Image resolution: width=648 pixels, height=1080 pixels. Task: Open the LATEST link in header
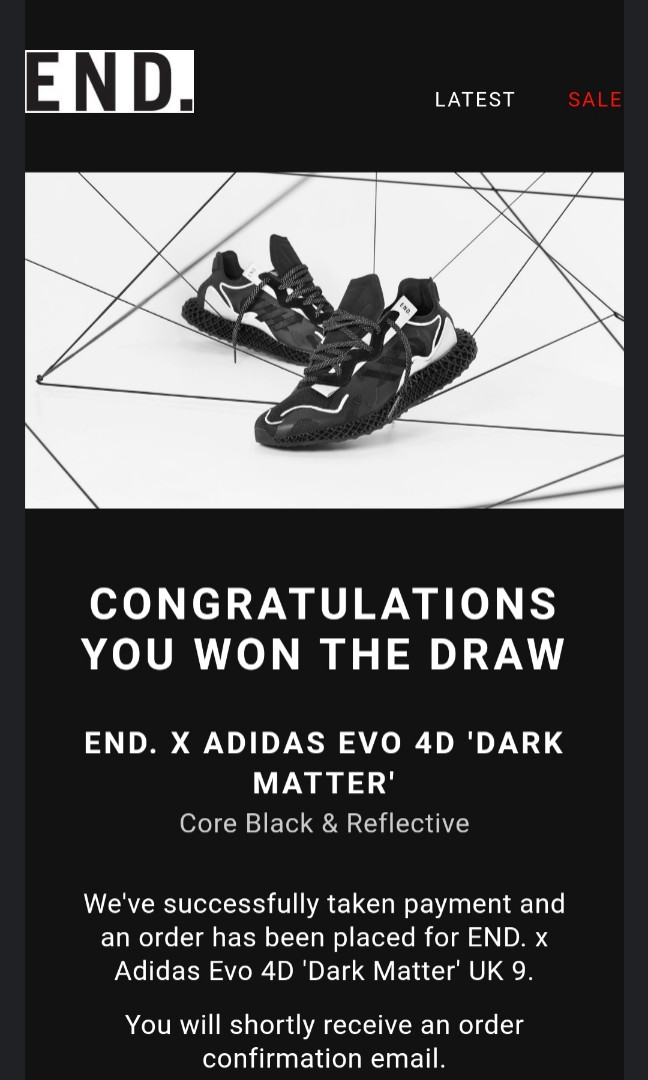[474, 99]
